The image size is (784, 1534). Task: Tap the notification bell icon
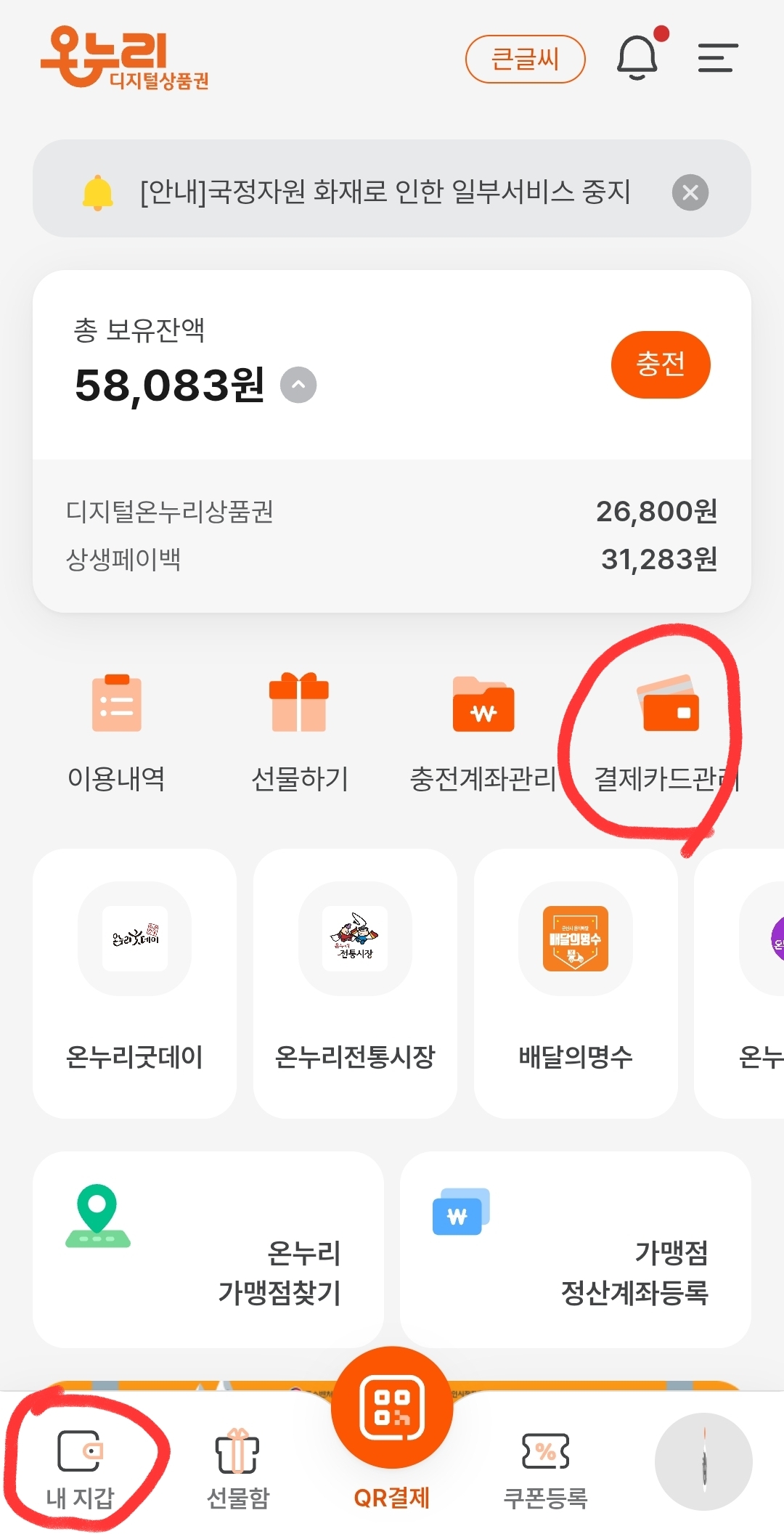[x=637, y=58]
